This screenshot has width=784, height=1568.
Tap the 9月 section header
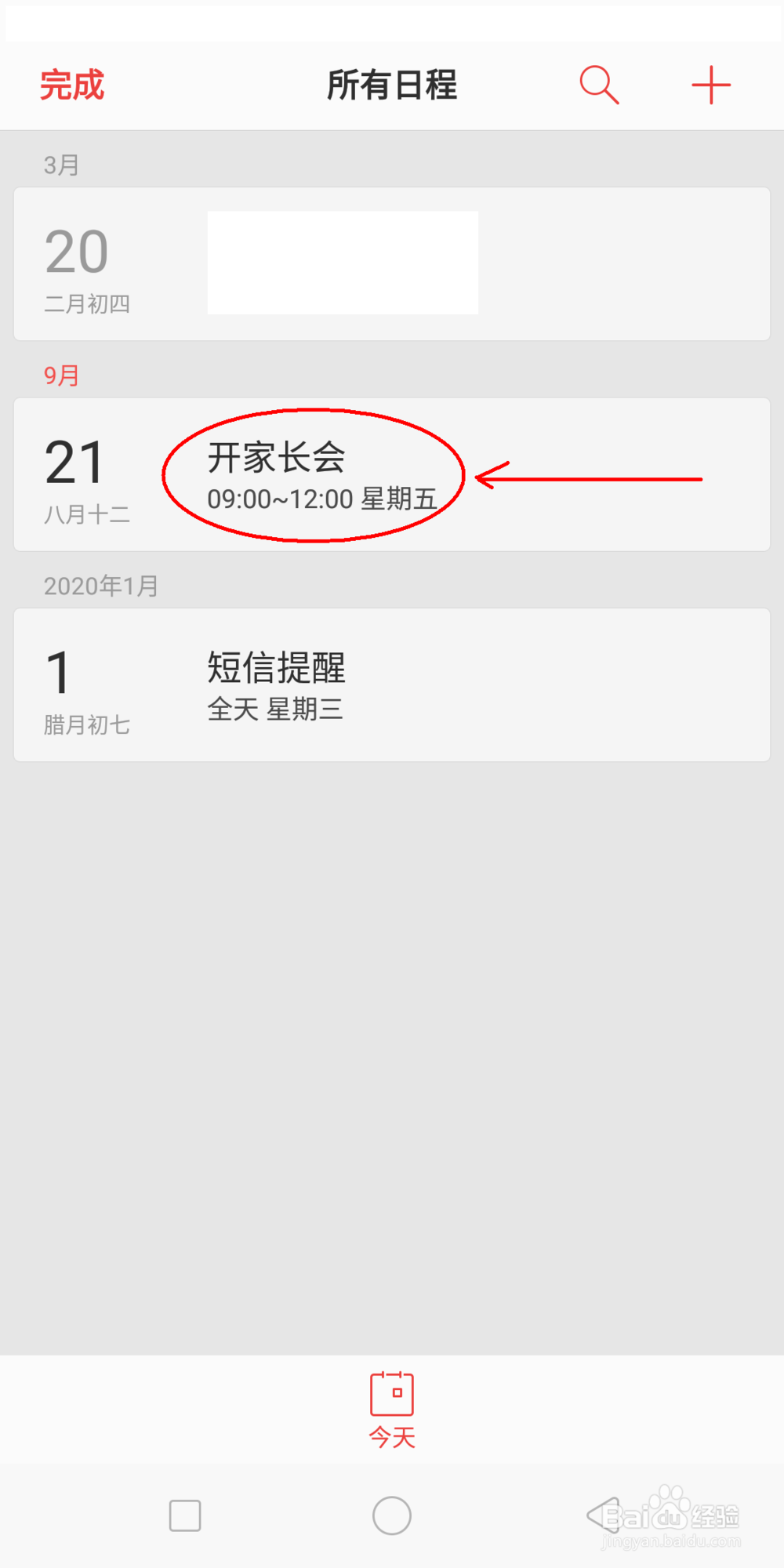click(x=61, y=375)
